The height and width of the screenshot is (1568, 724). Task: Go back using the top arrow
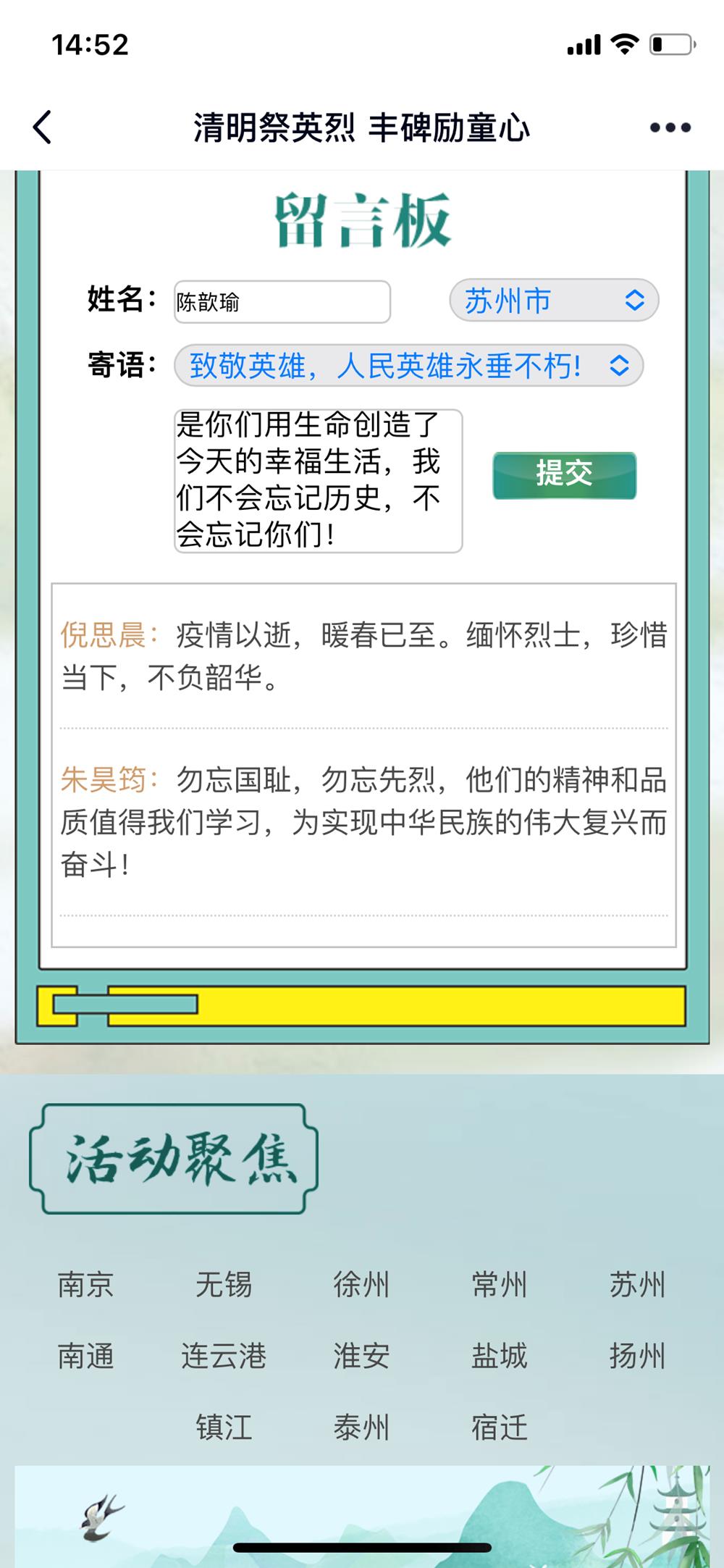(x=43, y=127)
